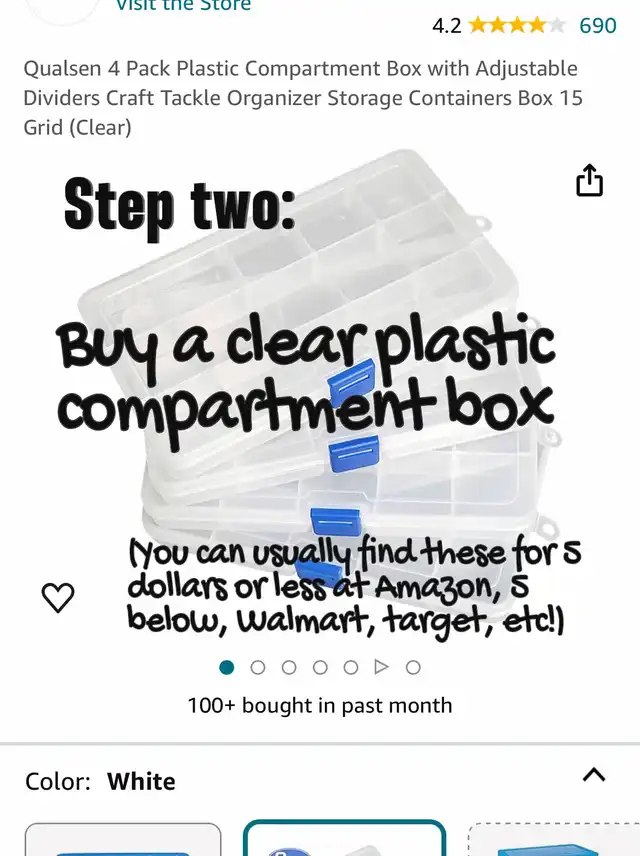
Task: Jump to the video in the image carousel
Action: [x=381, y=667]
